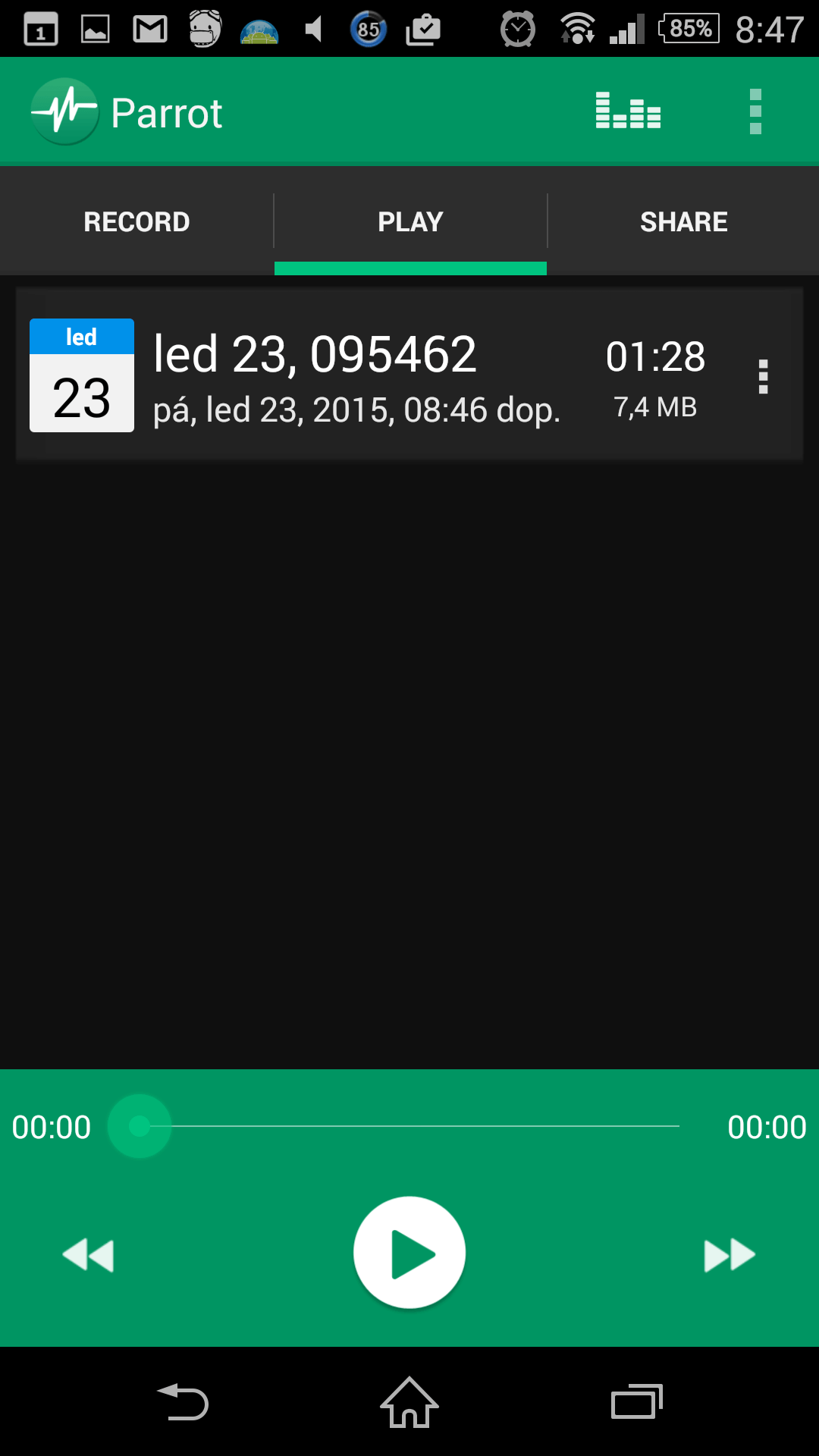
Task: Tap the rewind button
Action: tap(88, 1255)
